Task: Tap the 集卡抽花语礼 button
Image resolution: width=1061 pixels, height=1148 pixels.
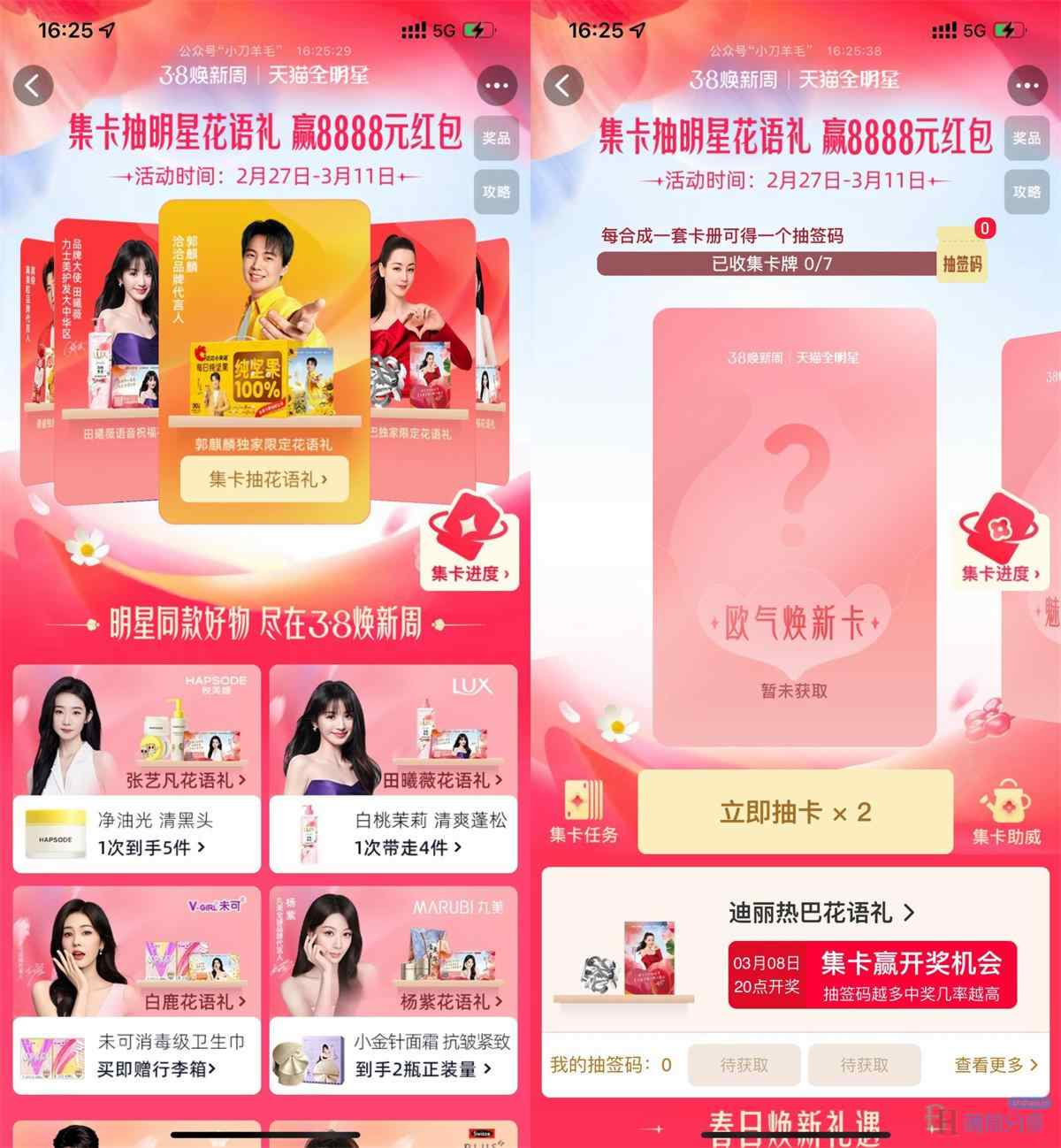Action: coord(265,479)
